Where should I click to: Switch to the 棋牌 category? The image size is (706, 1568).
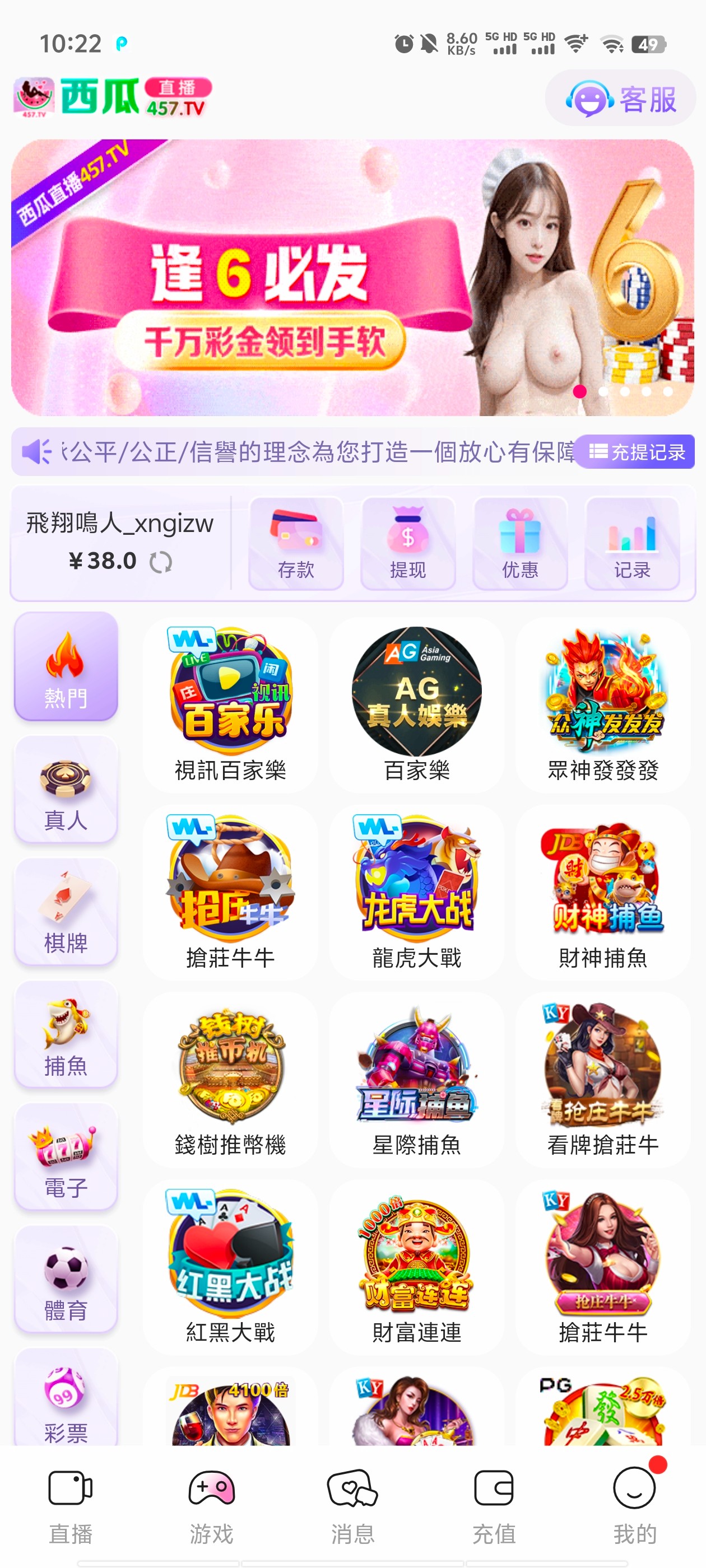click(66, 912)
